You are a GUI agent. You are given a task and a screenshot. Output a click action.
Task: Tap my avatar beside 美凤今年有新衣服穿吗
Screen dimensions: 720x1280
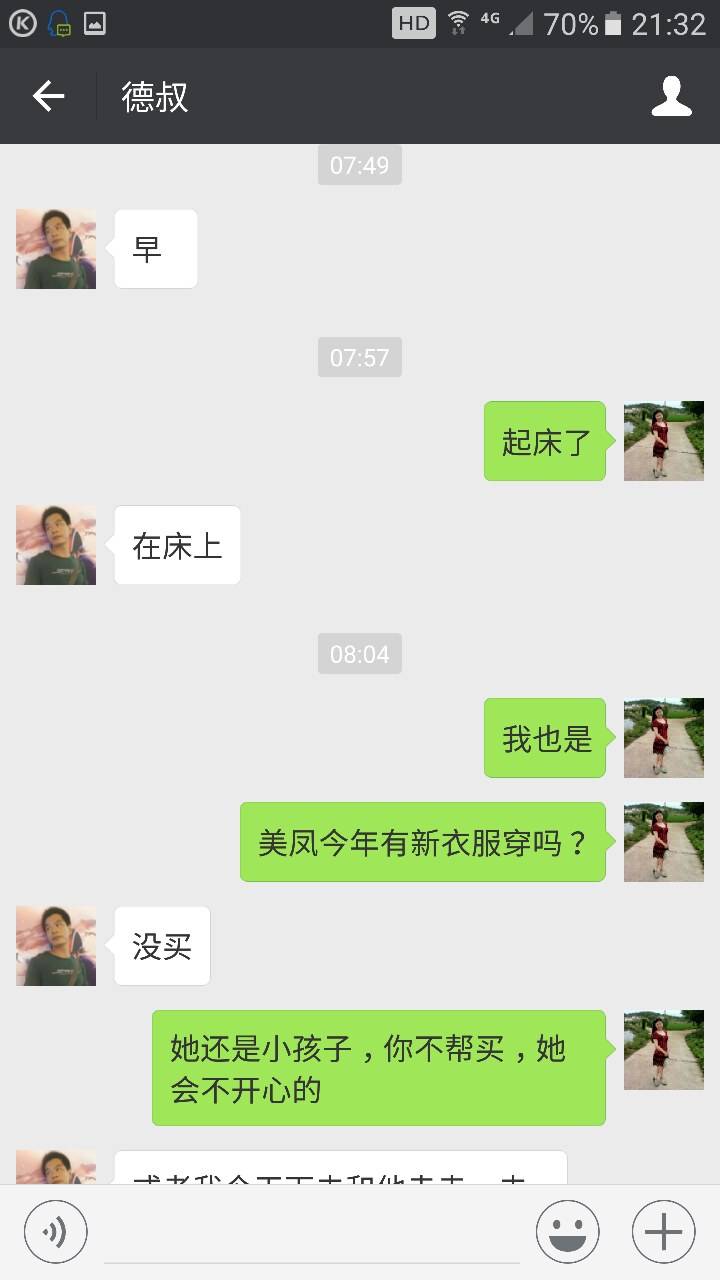663,842
